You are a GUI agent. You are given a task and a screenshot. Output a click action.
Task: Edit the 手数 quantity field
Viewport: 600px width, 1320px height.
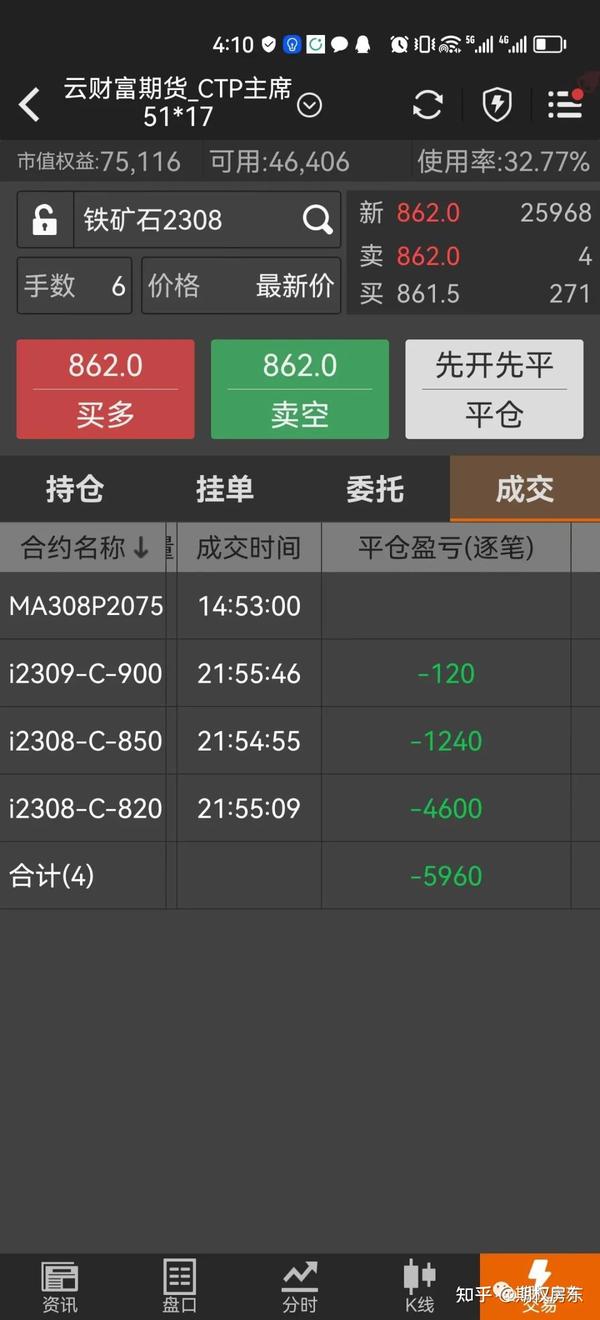pyautogui.click(x=74, y=286)
